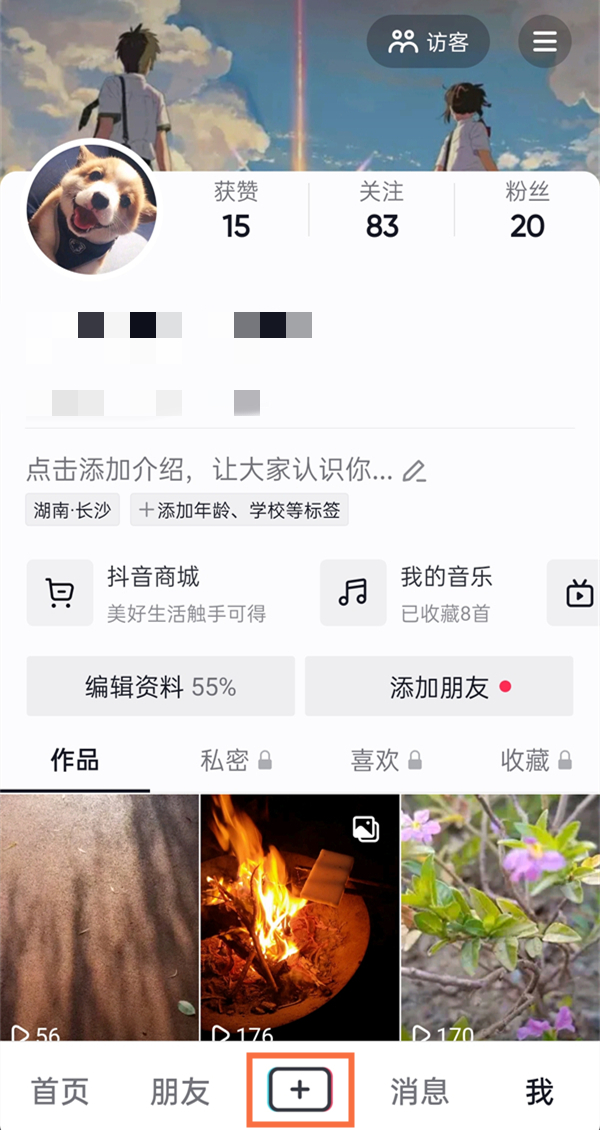
Task: Switch to the 喜欢 tab
Action: (x=386, y=761)
